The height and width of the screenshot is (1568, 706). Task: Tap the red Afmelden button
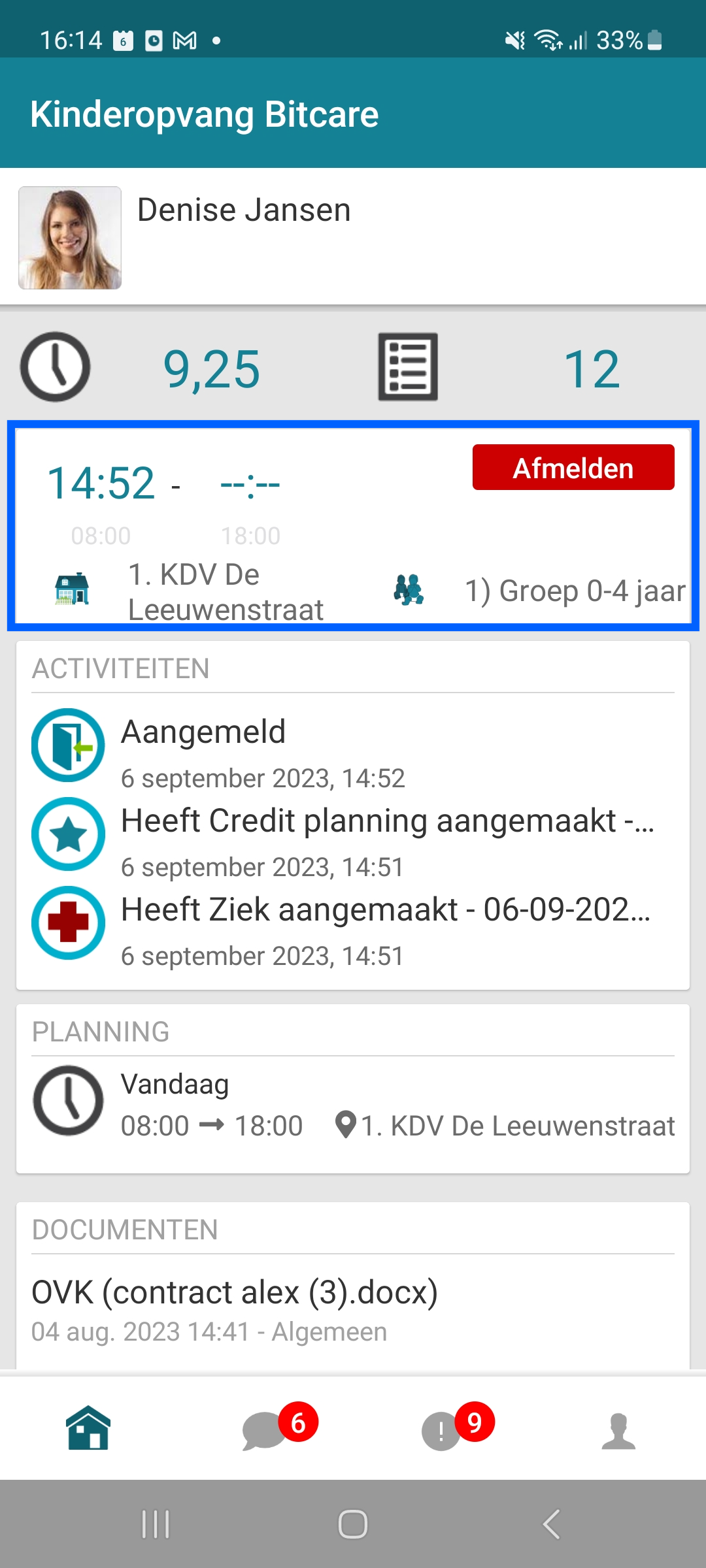click(x=573, y=468)
